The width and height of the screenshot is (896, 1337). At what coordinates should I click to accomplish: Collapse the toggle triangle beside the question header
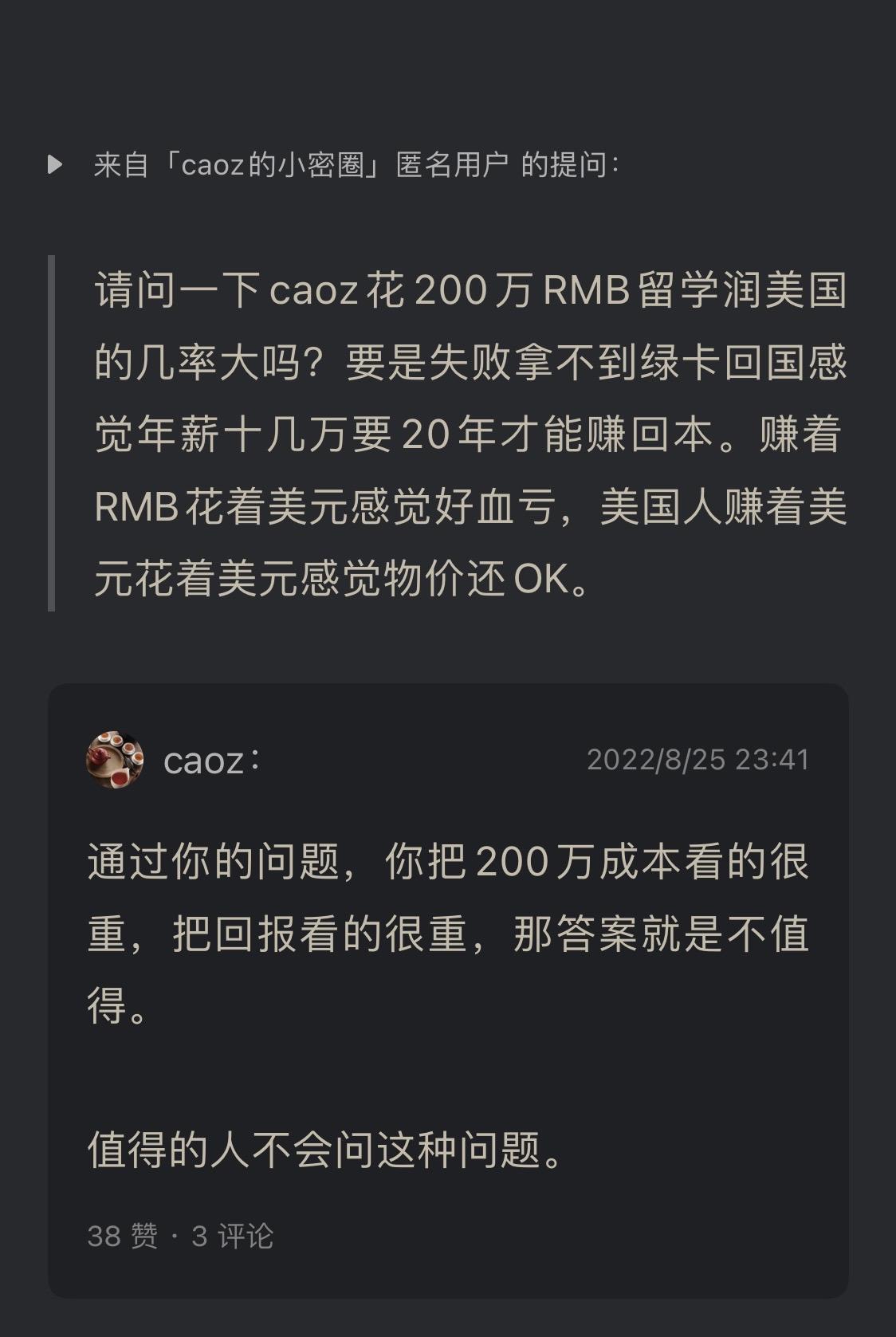click(x=55, y=165)
